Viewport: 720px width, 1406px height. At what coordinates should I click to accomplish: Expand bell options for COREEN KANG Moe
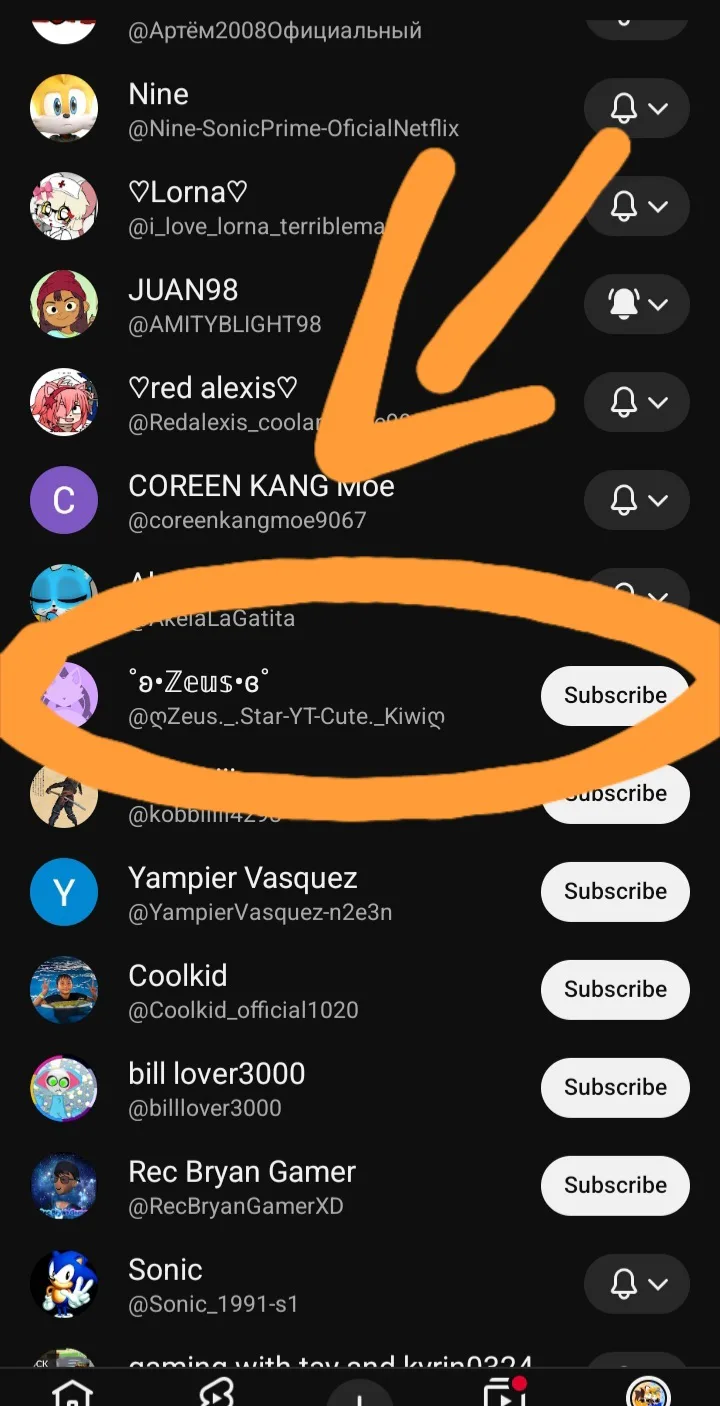pos(637,500)
